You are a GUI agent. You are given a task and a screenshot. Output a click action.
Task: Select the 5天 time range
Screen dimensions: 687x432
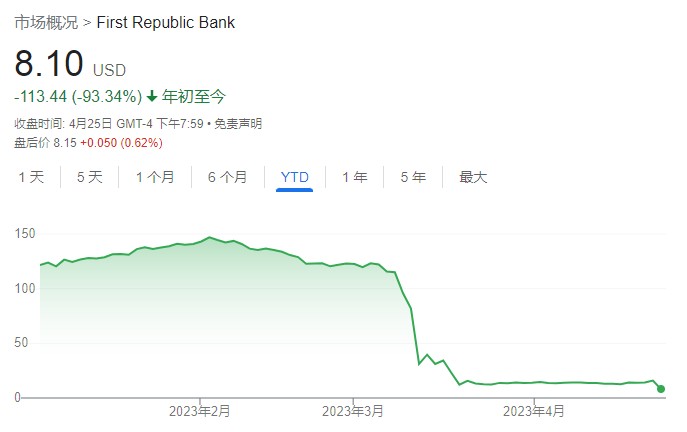[90, 177]
